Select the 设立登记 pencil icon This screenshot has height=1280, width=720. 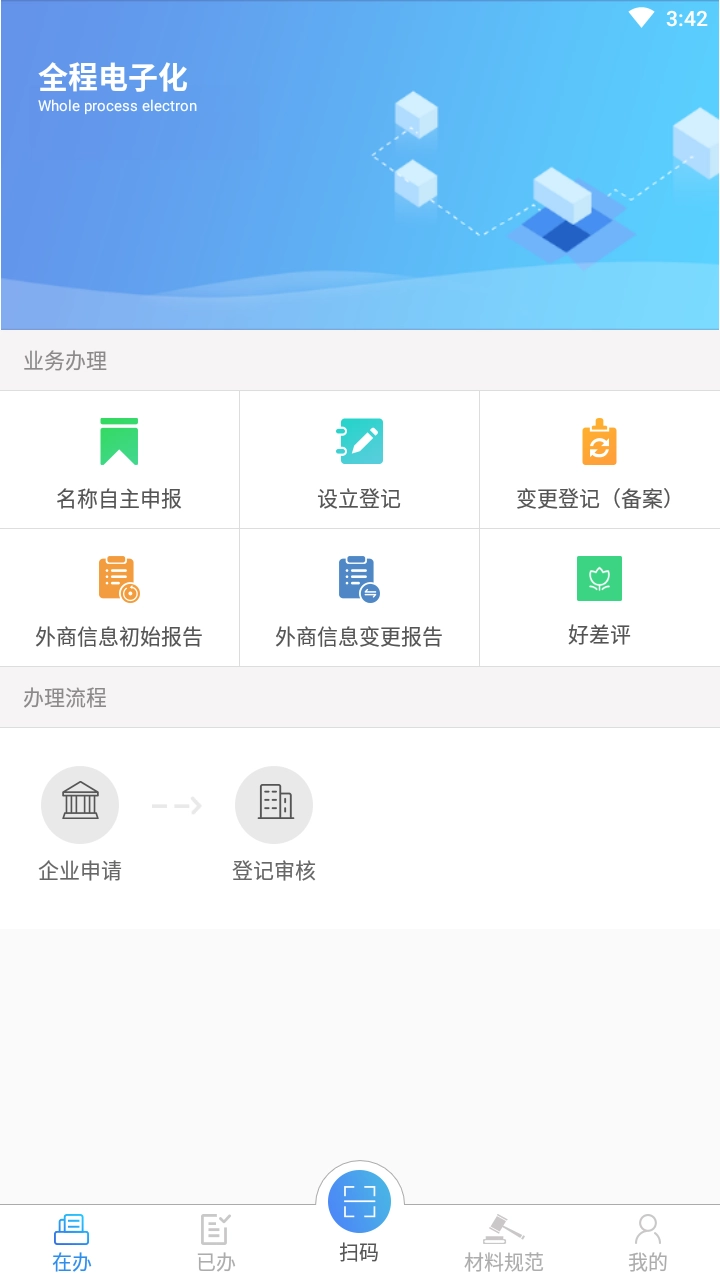point(360,440)
